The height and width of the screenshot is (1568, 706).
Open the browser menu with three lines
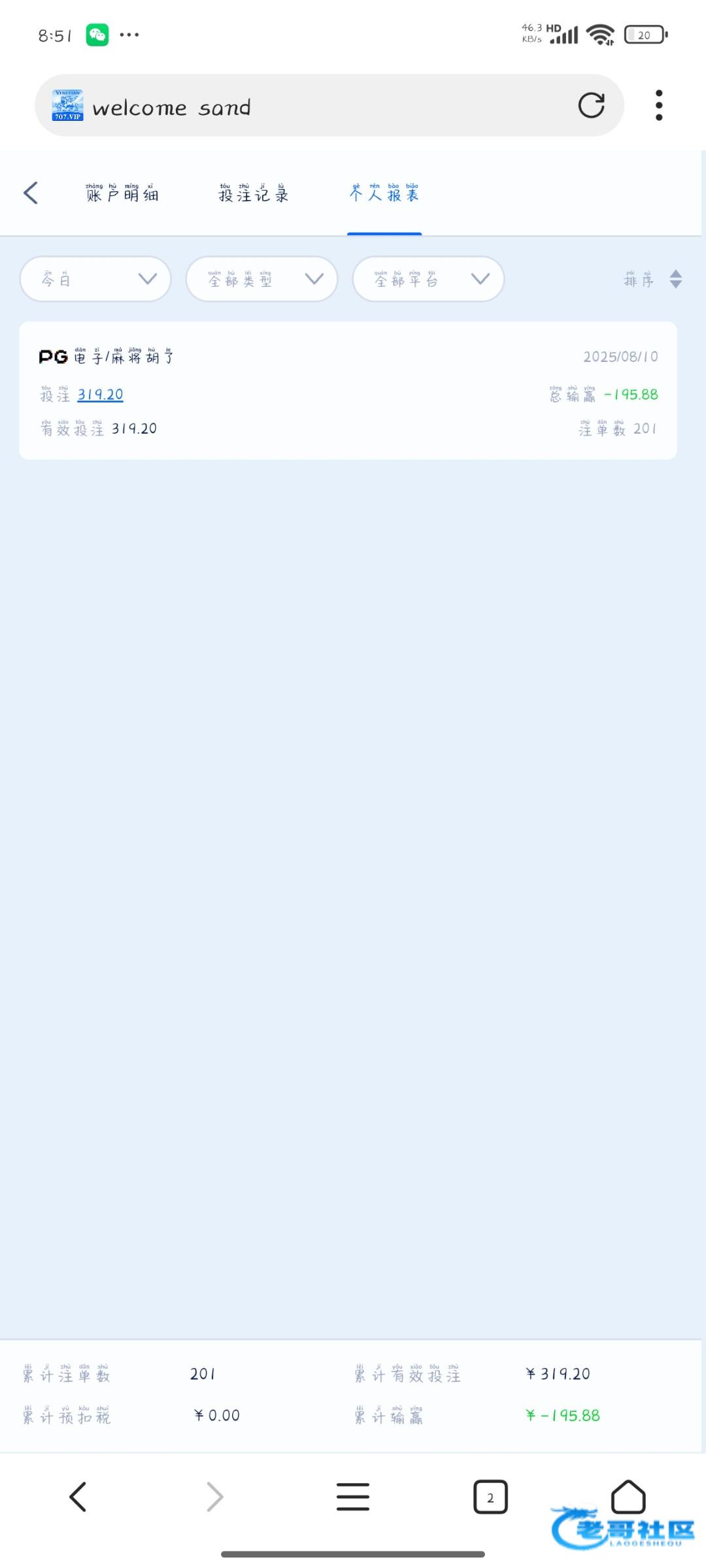coord(353,1497)
